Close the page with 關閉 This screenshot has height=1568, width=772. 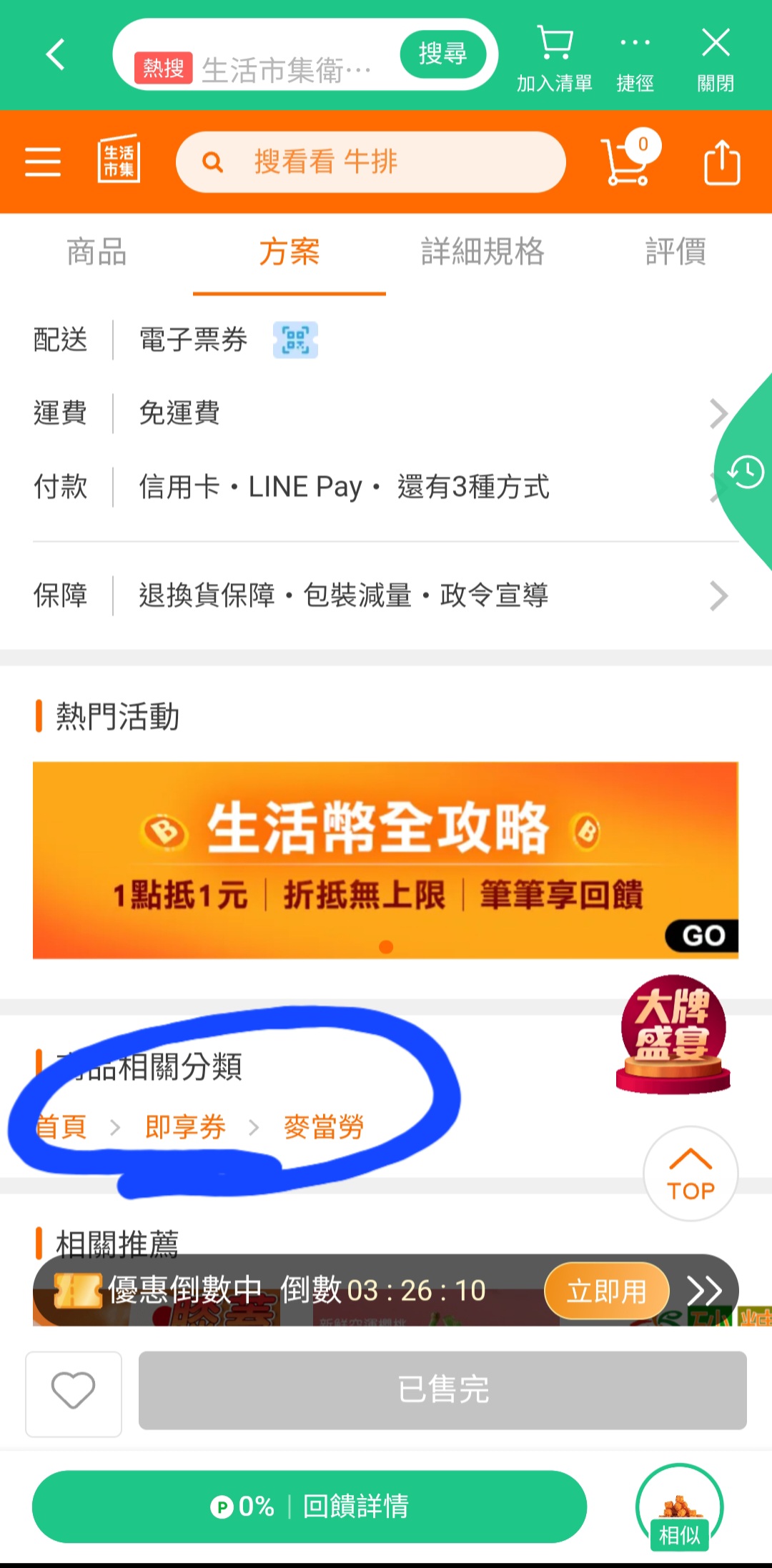pos(715,60)
